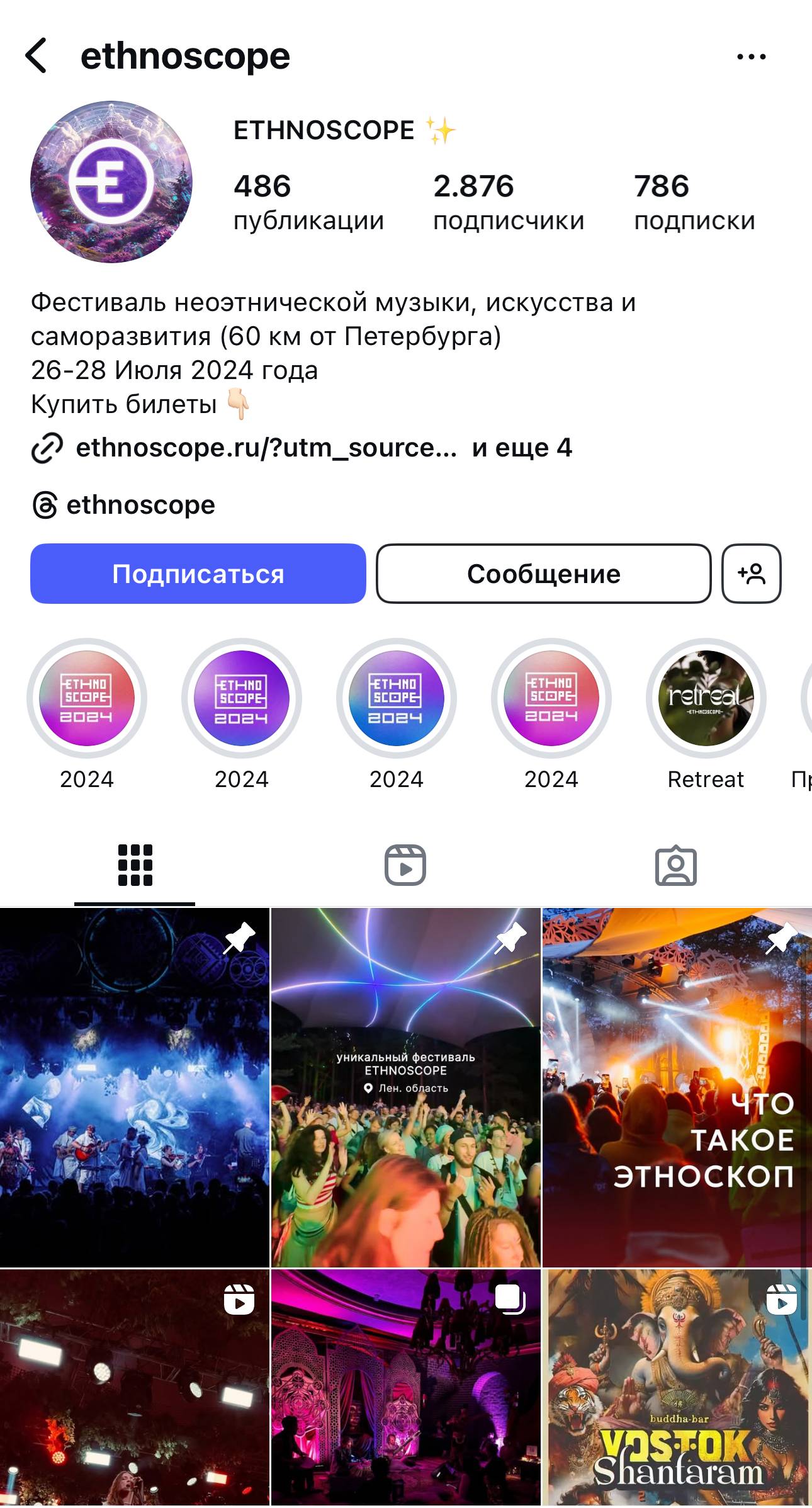The image size is (812, 1508).
Task: Open the ethnoscope.ru website link
Action: [x=266, y=448]
